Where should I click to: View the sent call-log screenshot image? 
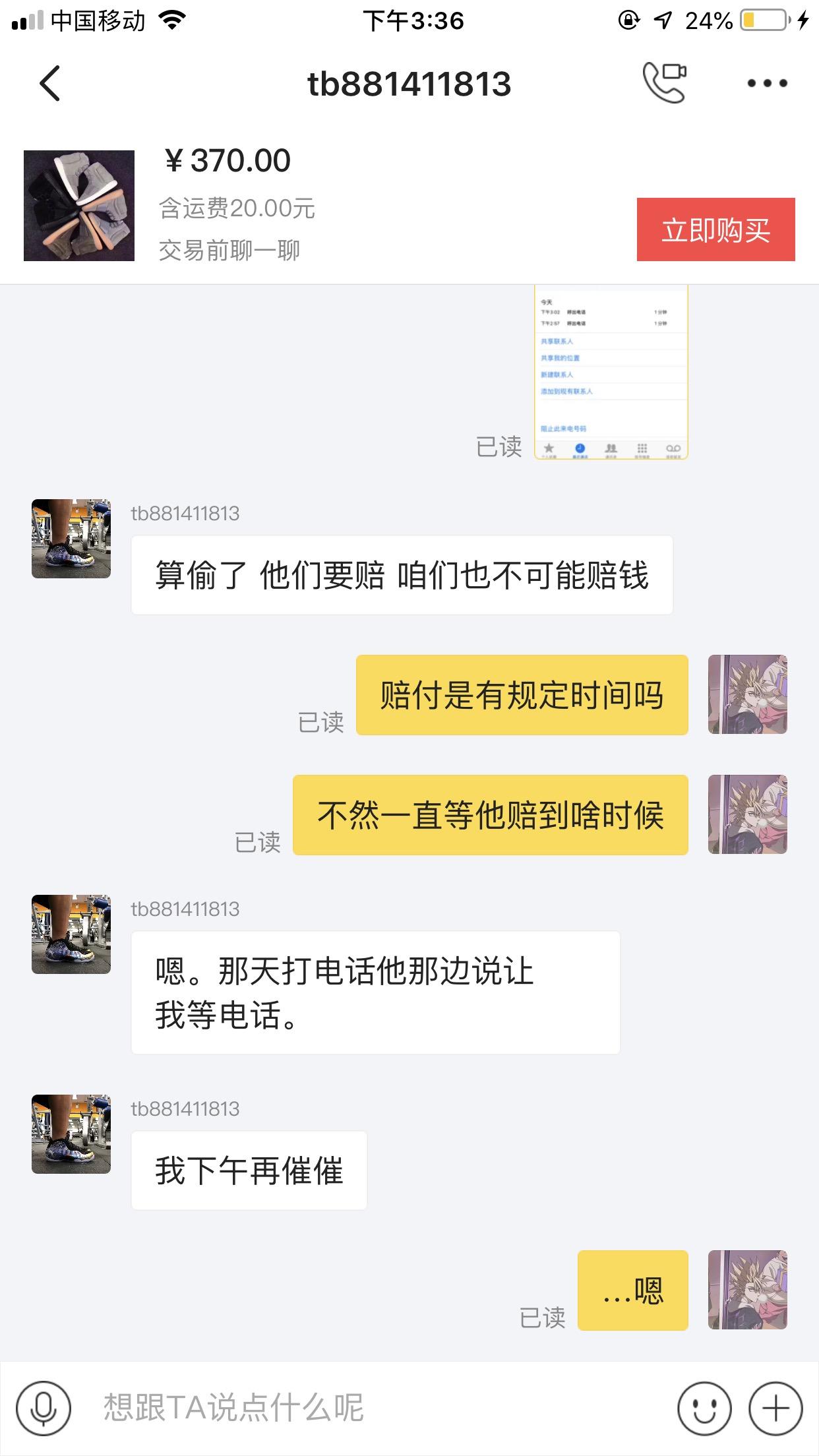611,373
